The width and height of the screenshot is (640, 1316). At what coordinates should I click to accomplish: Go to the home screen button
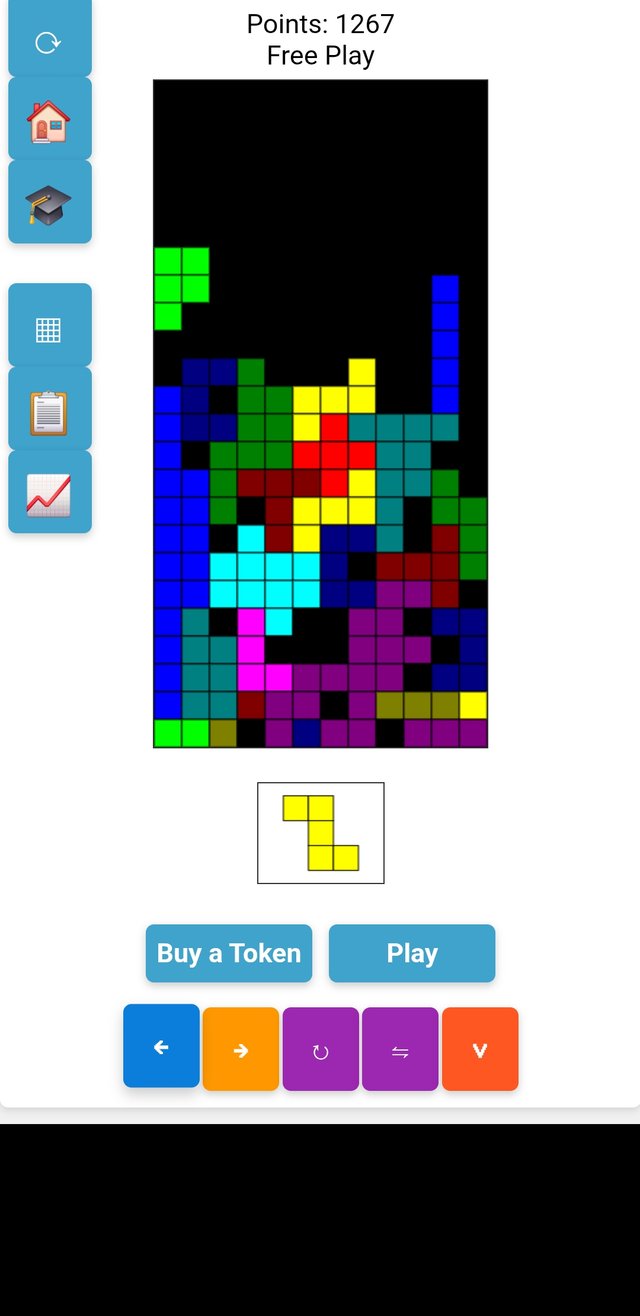point(49,120)
